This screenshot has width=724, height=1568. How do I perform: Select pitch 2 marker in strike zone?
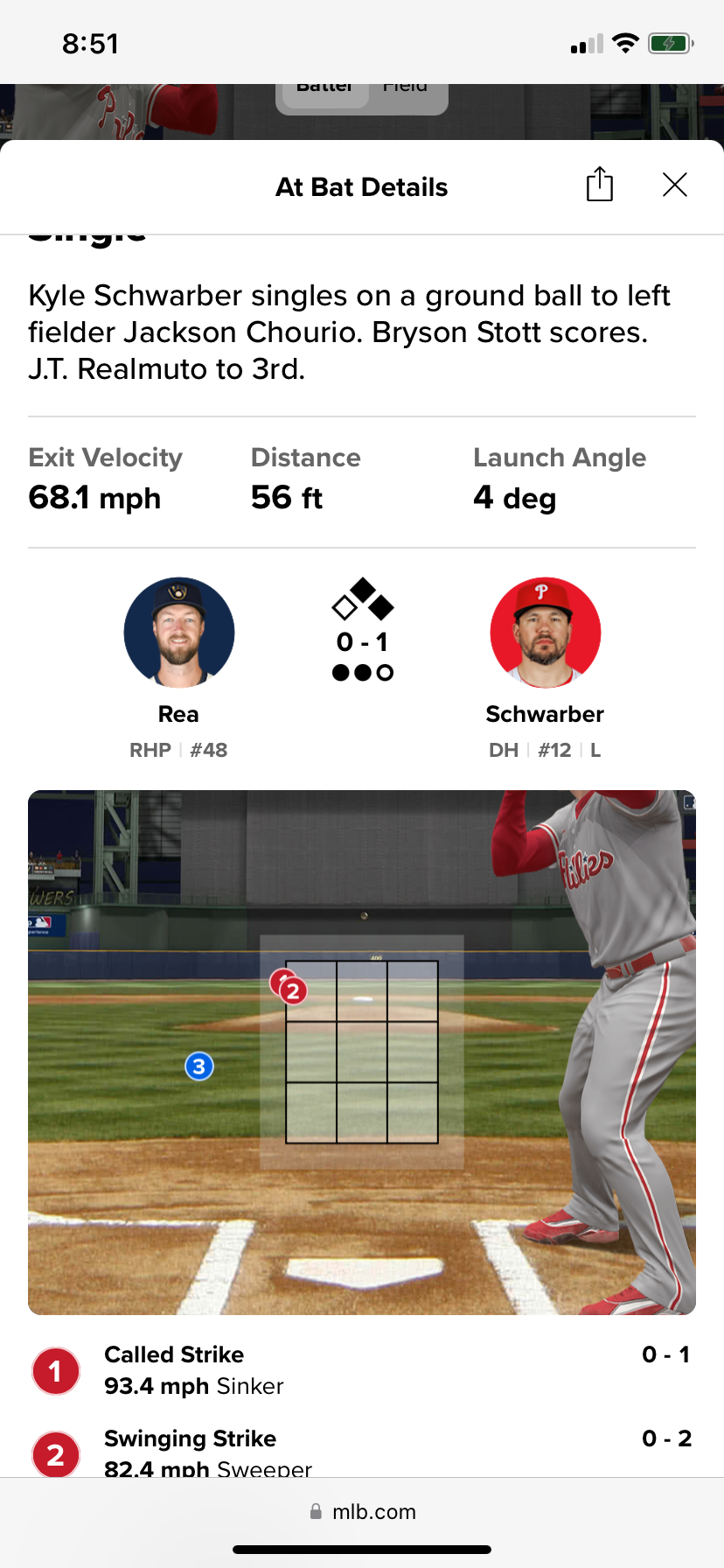point(294,991)
